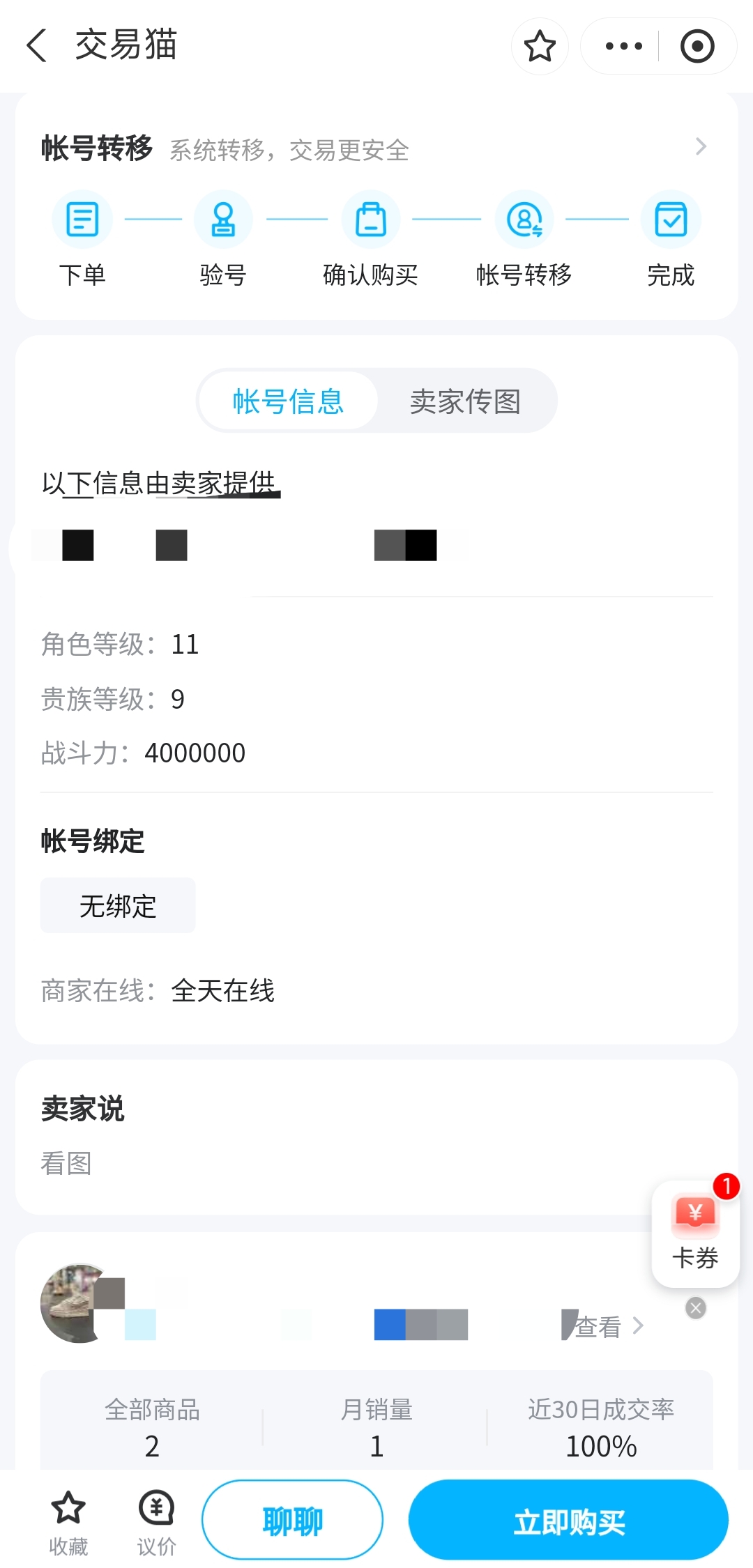Chat with the seller using 聊聊

(x=292, y=1520)
